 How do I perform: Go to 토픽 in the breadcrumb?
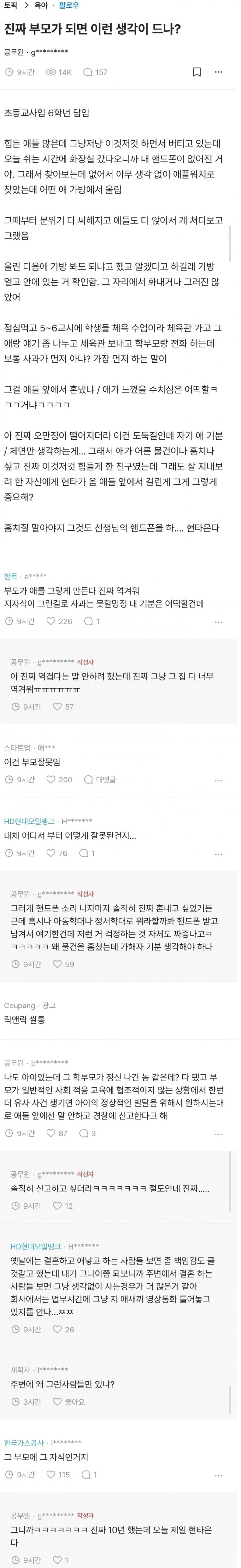click(x=11, y=6)
